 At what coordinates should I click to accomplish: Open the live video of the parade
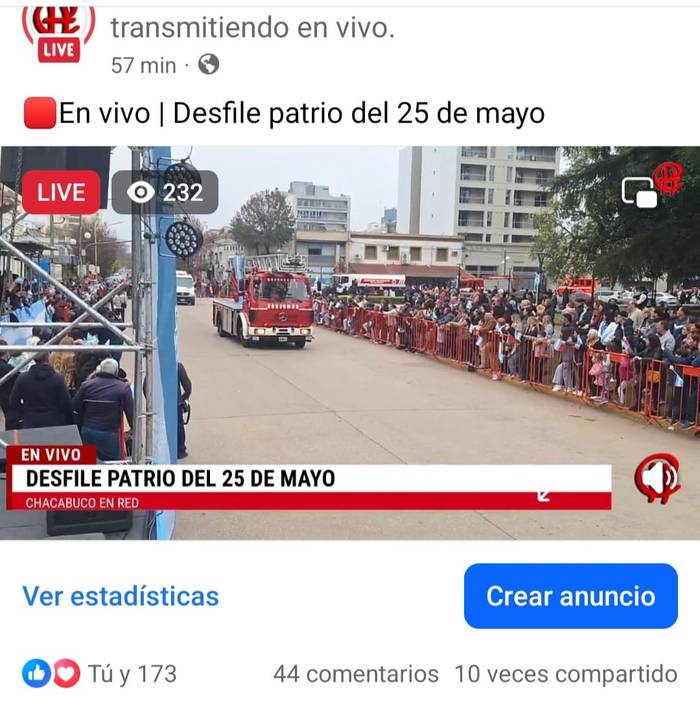point(350,340)
